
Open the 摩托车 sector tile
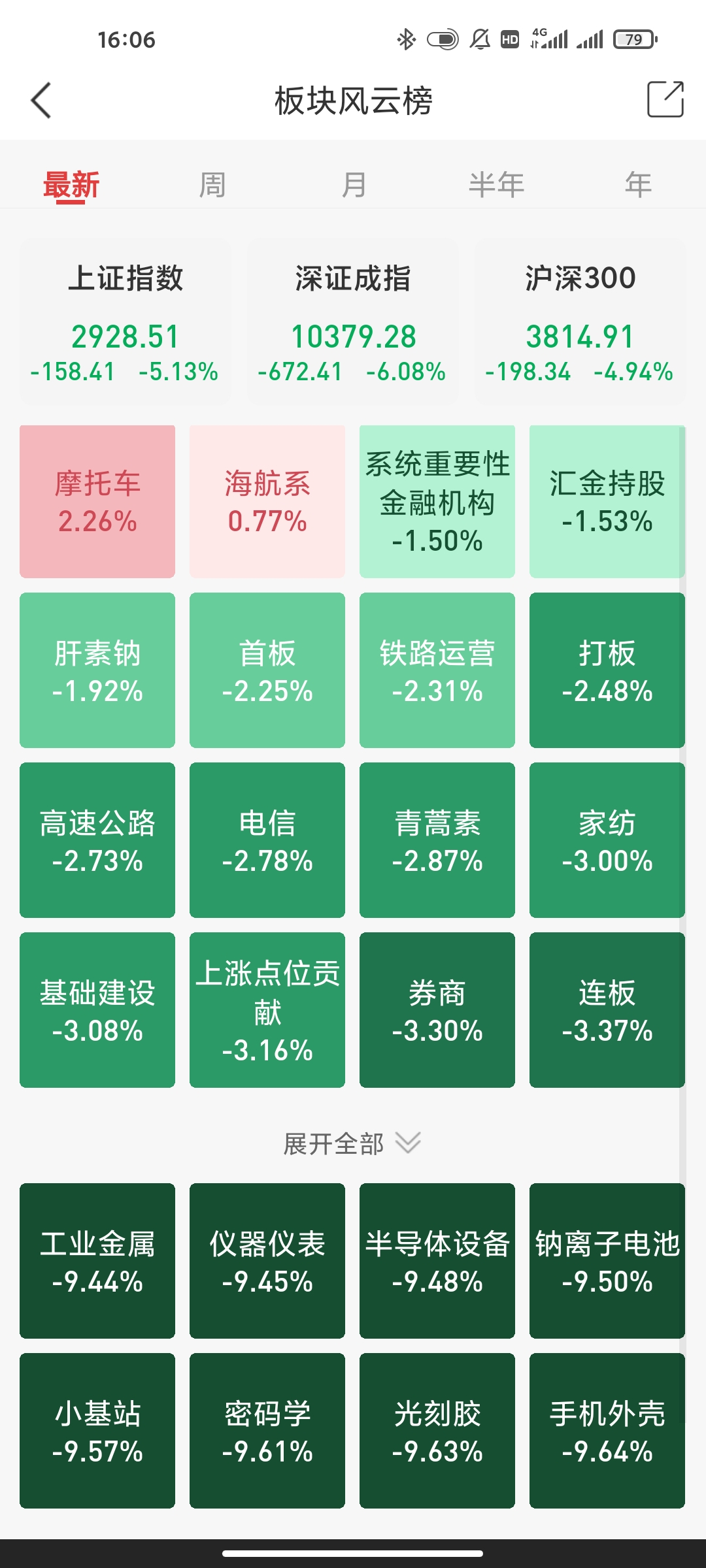point(97,502)
